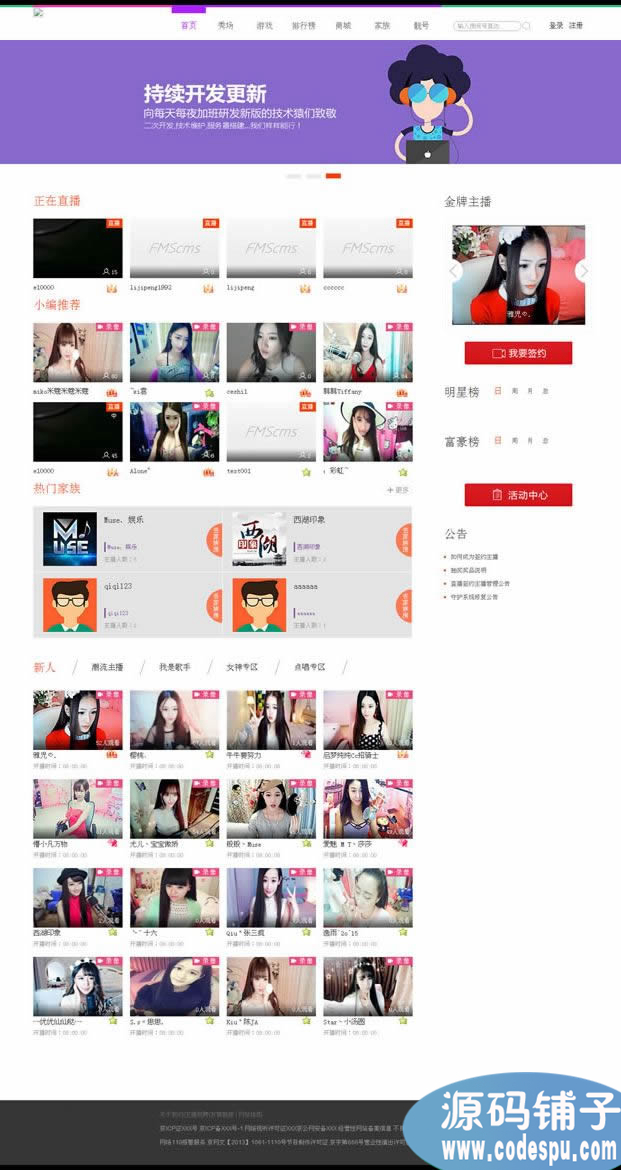Switch to the 女神专区 tab
This screenshot has height=1170, width=621.
(x=242, y=667)
